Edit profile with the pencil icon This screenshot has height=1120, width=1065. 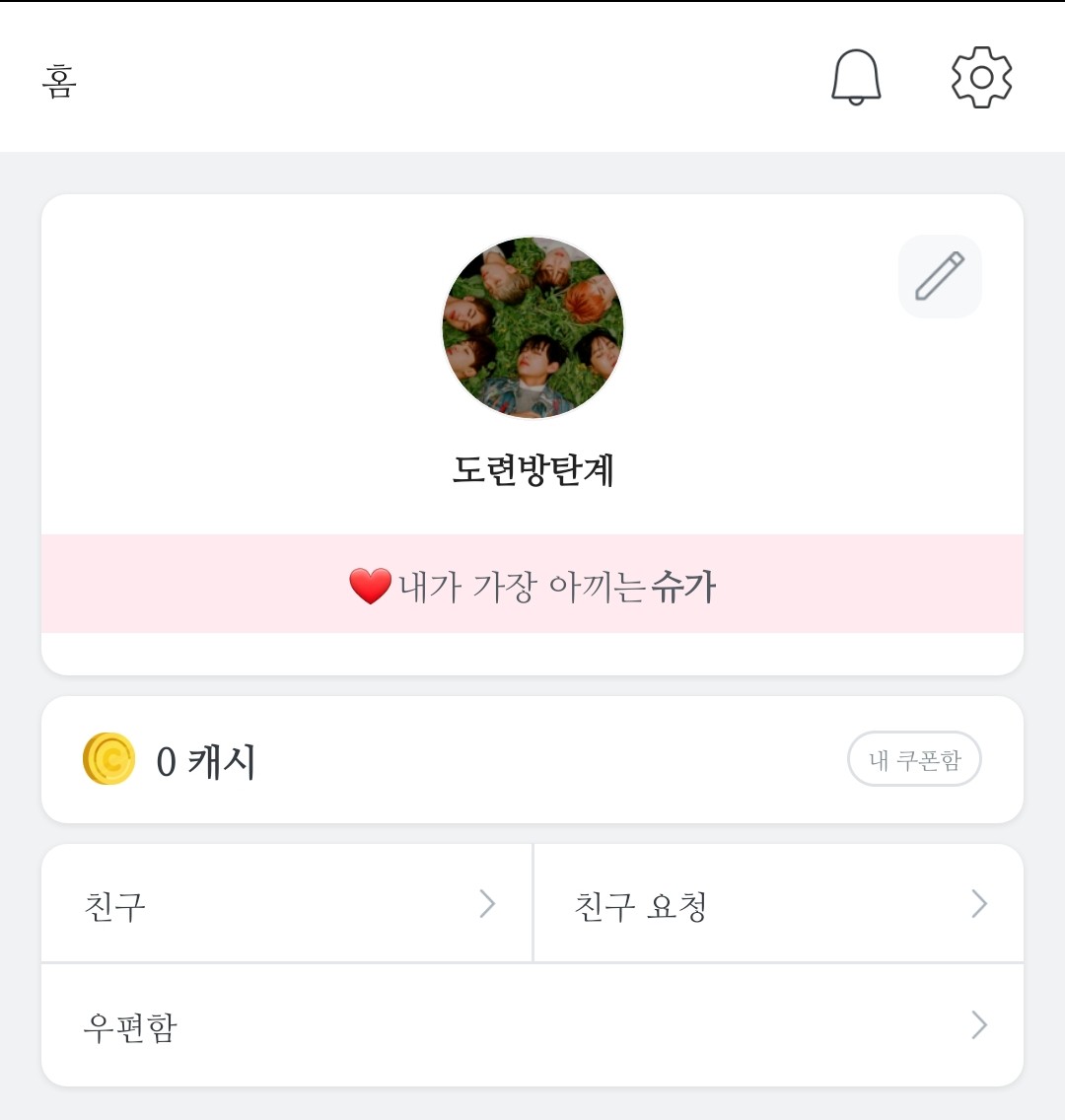(x=940, y=277)
